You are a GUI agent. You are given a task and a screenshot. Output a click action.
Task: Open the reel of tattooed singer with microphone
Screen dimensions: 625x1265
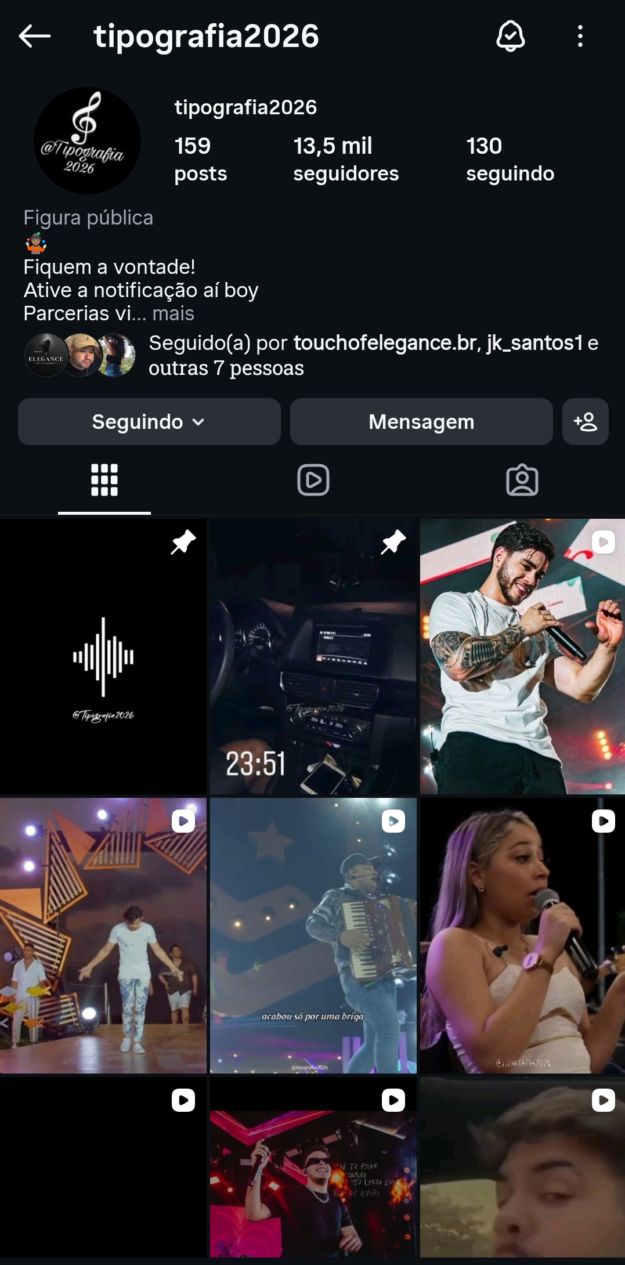521,657
